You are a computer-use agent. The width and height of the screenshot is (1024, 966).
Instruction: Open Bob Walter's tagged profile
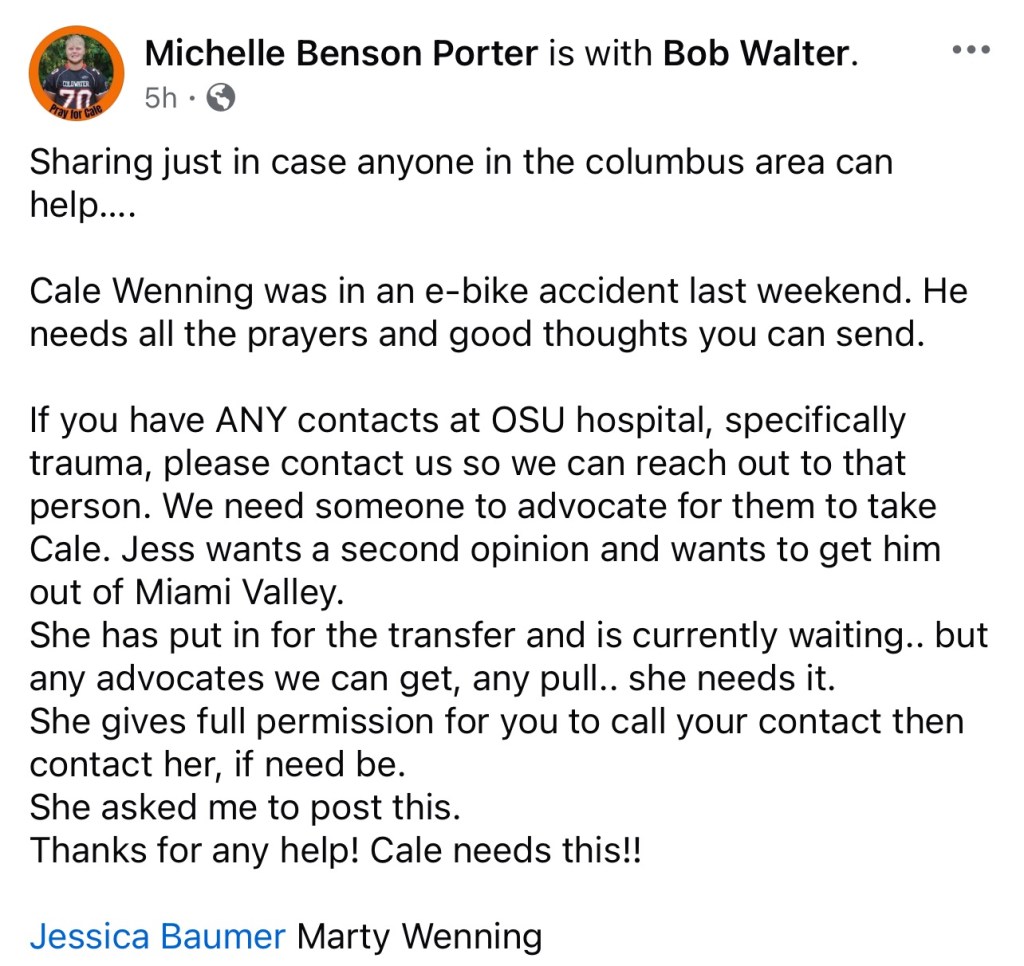pos(758,53)
